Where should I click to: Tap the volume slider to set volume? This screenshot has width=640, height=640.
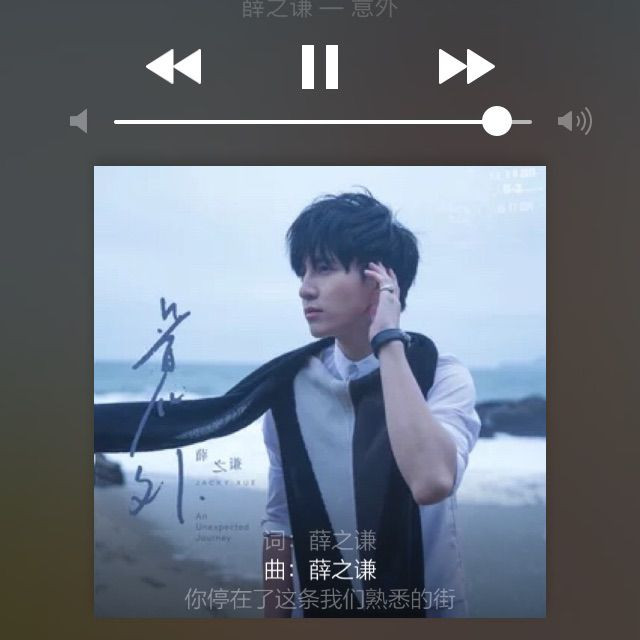pos(320,122)
